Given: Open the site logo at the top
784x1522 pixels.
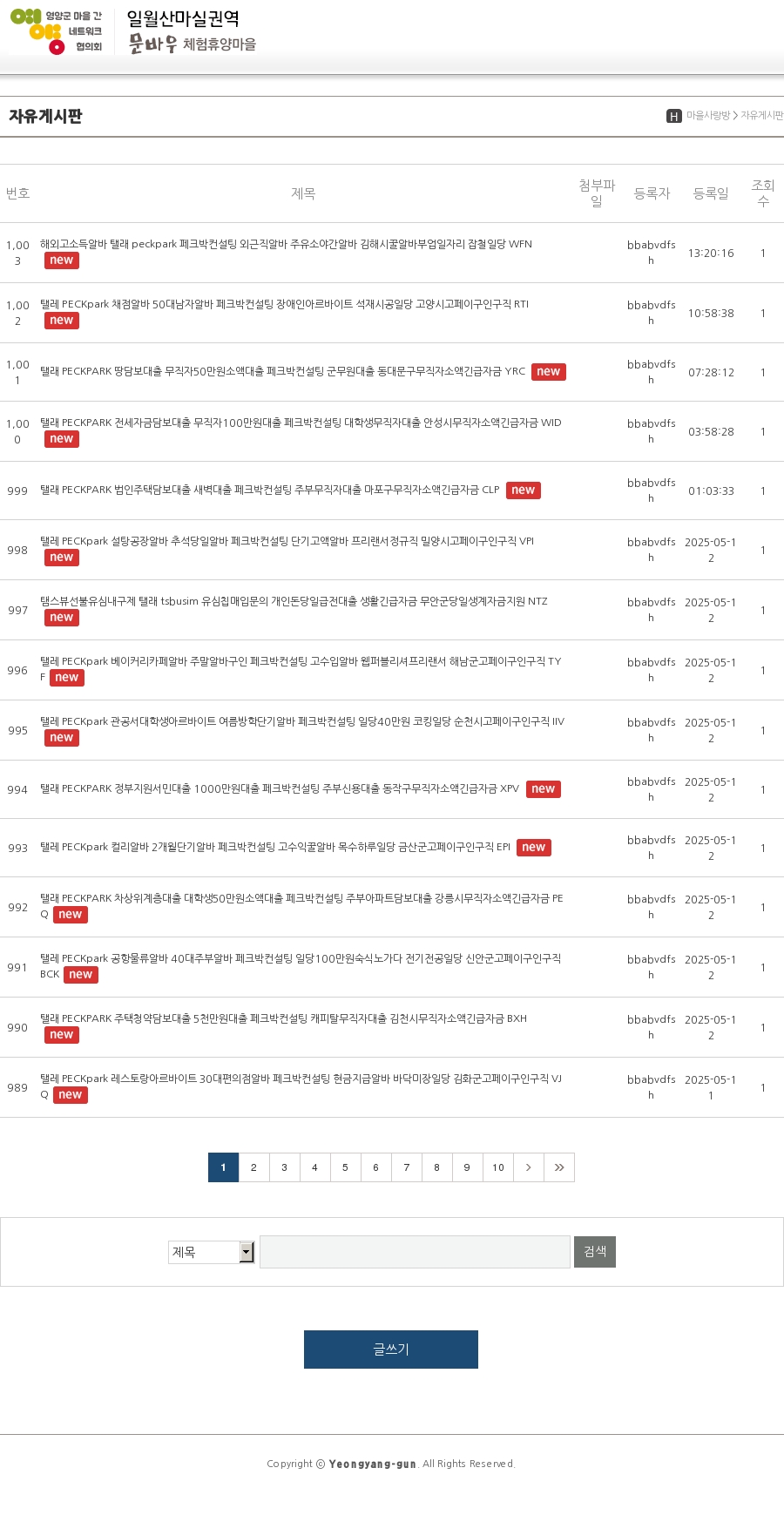Looking at the screenshot, I should (x=57, y=31).
